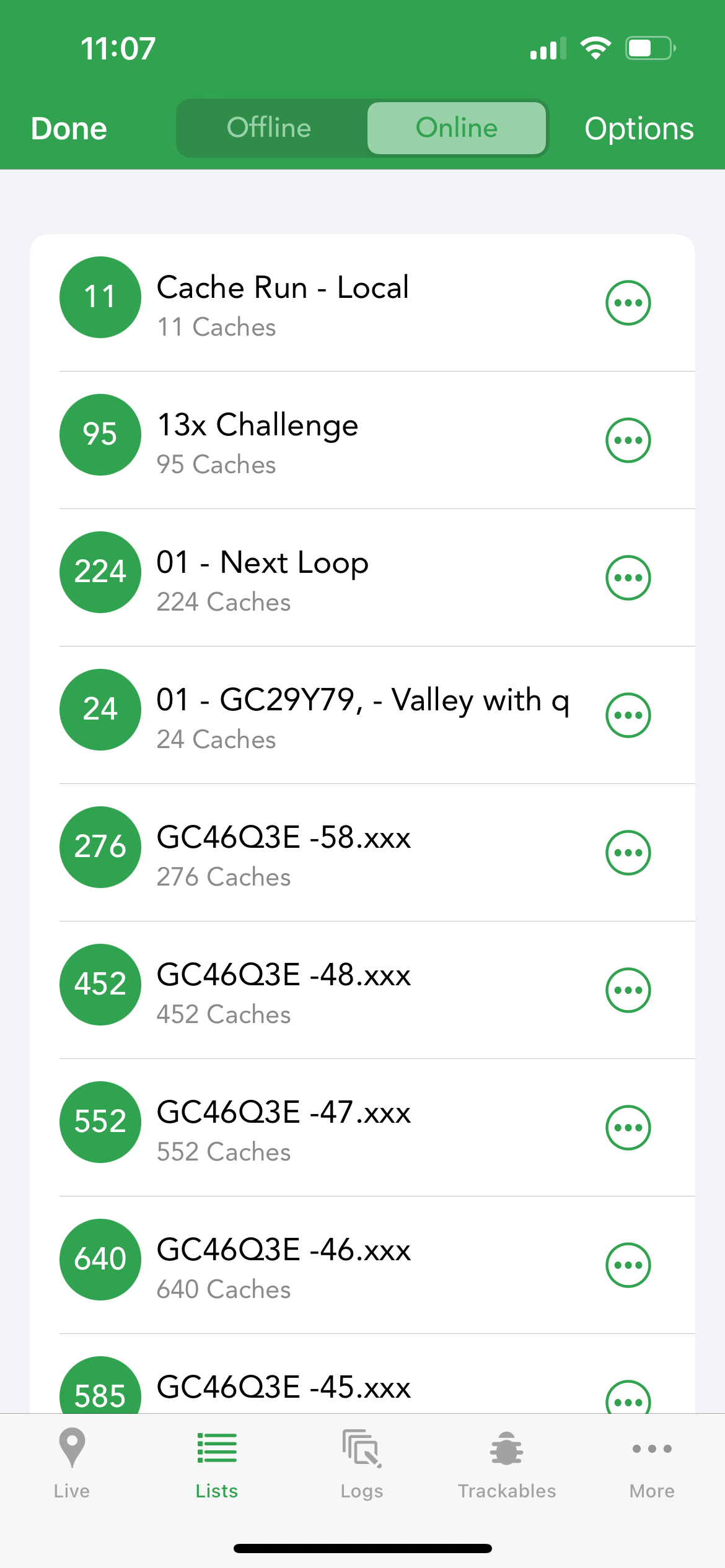Viewport: 725px width, 1568px height.
Task: Select the Online segment
Action: click(456, 128)
